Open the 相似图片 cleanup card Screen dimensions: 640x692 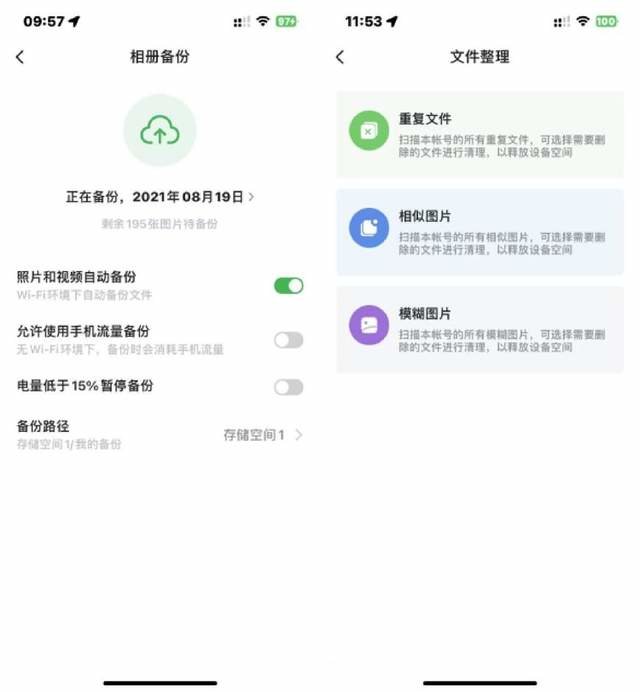[x=480, y=232]
